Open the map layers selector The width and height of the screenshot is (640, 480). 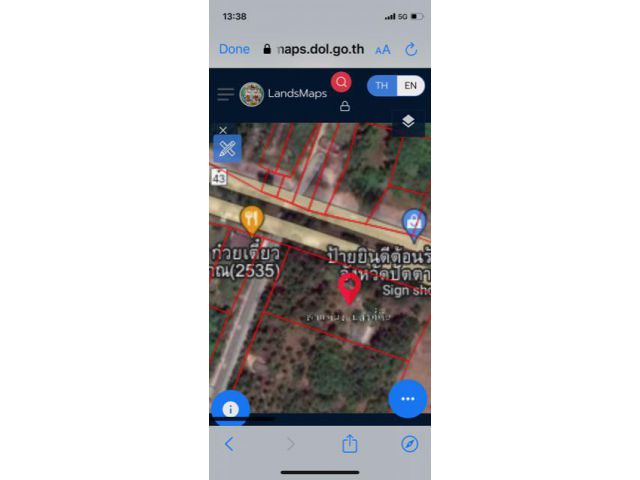[x=408, y=121]
